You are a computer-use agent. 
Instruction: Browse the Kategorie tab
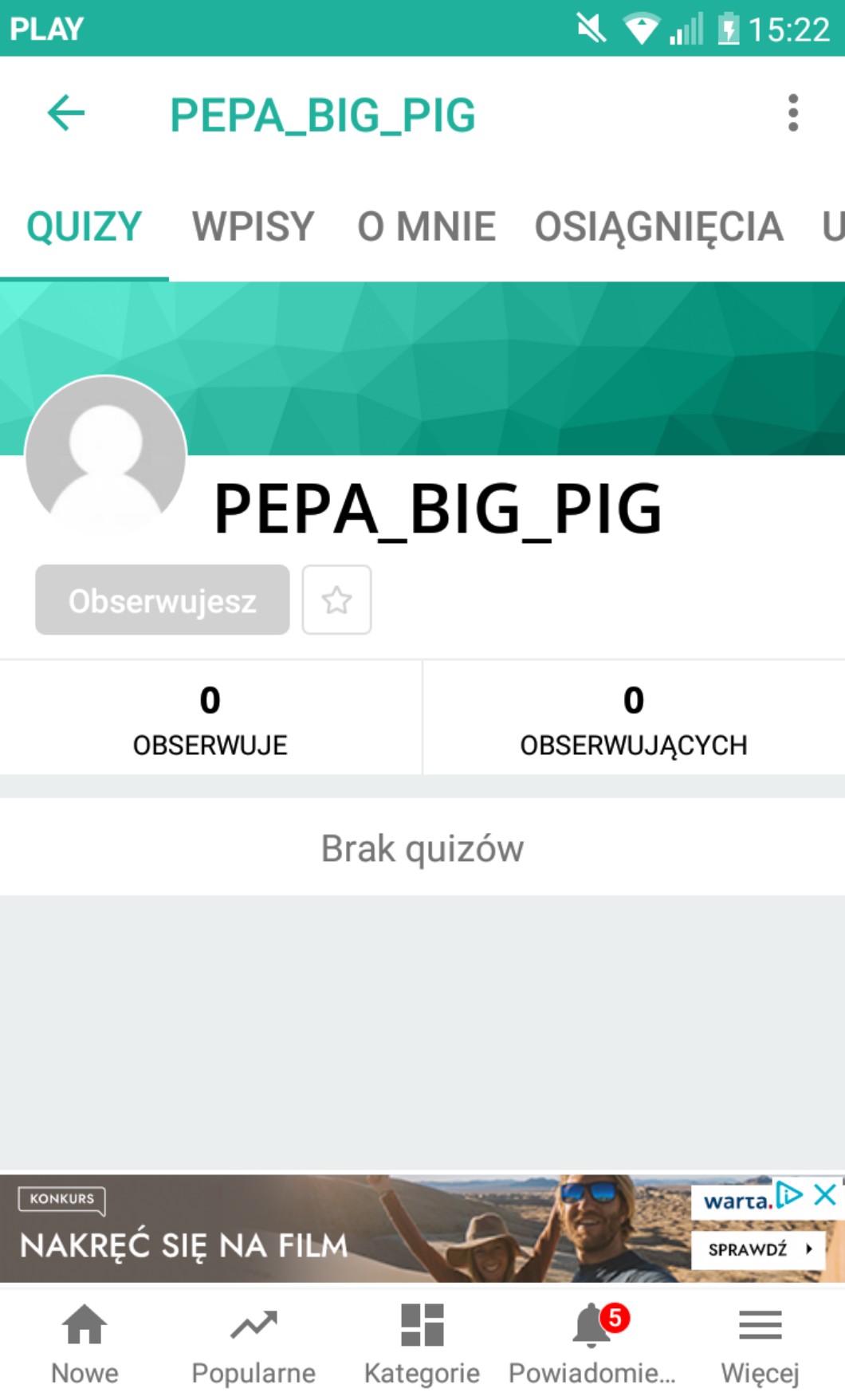tap(422, 1343)
